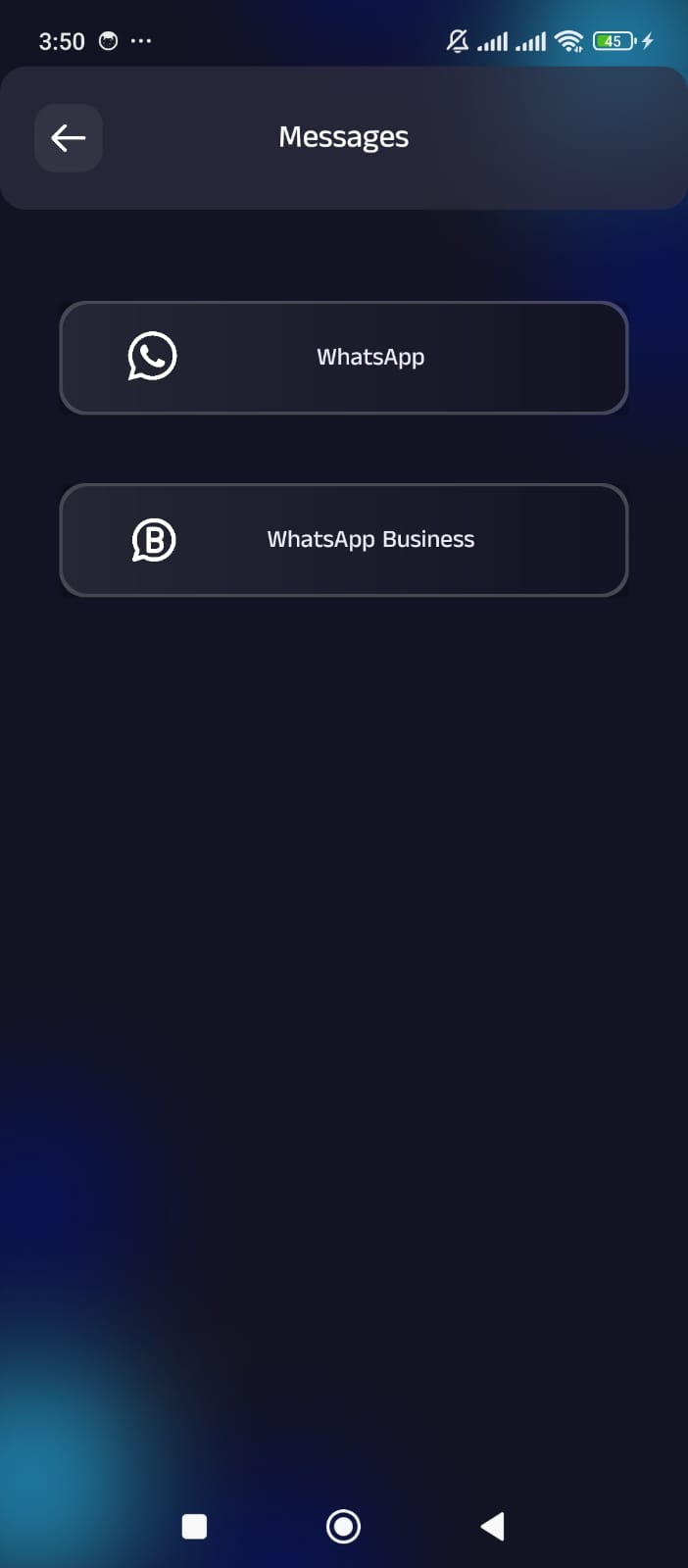Go back using the header arrow
Screen dimensions: 688x1568
[x=69, y=138]
